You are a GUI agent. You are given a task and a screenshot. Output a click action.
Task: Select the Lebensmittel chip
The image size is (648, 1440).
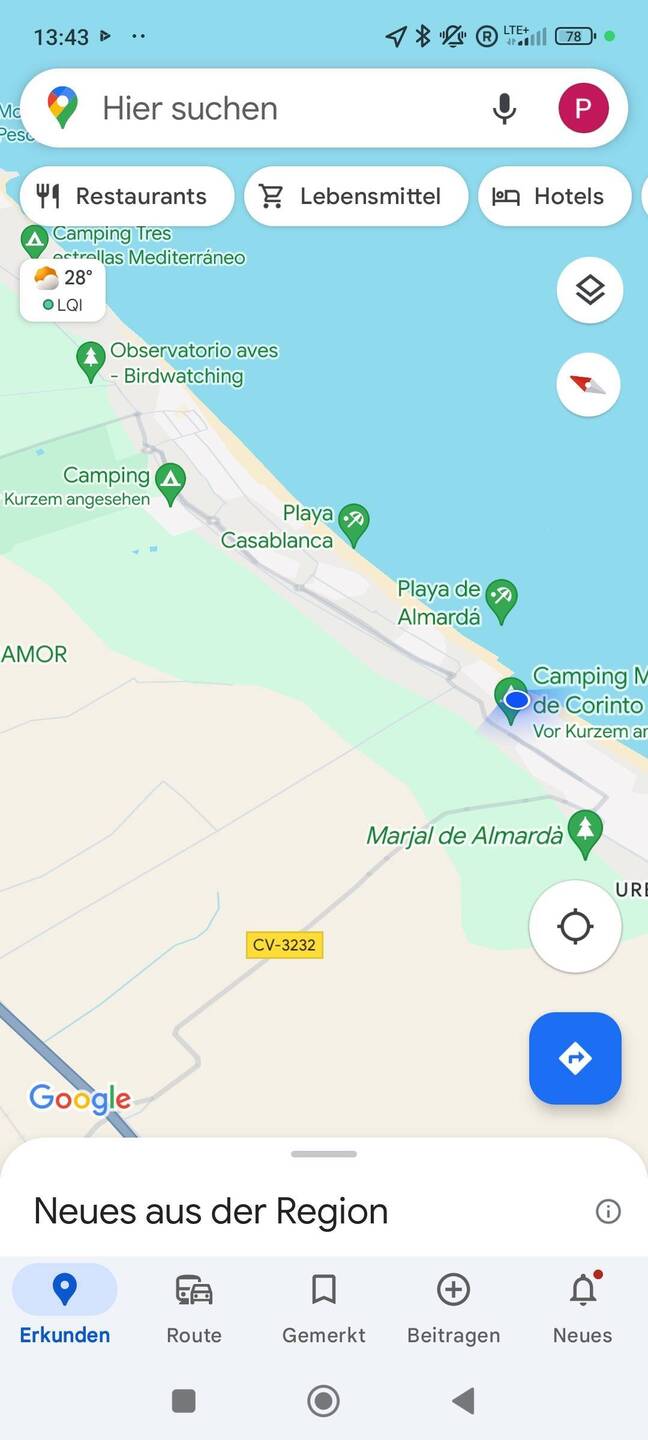click(x=354, y=196)
